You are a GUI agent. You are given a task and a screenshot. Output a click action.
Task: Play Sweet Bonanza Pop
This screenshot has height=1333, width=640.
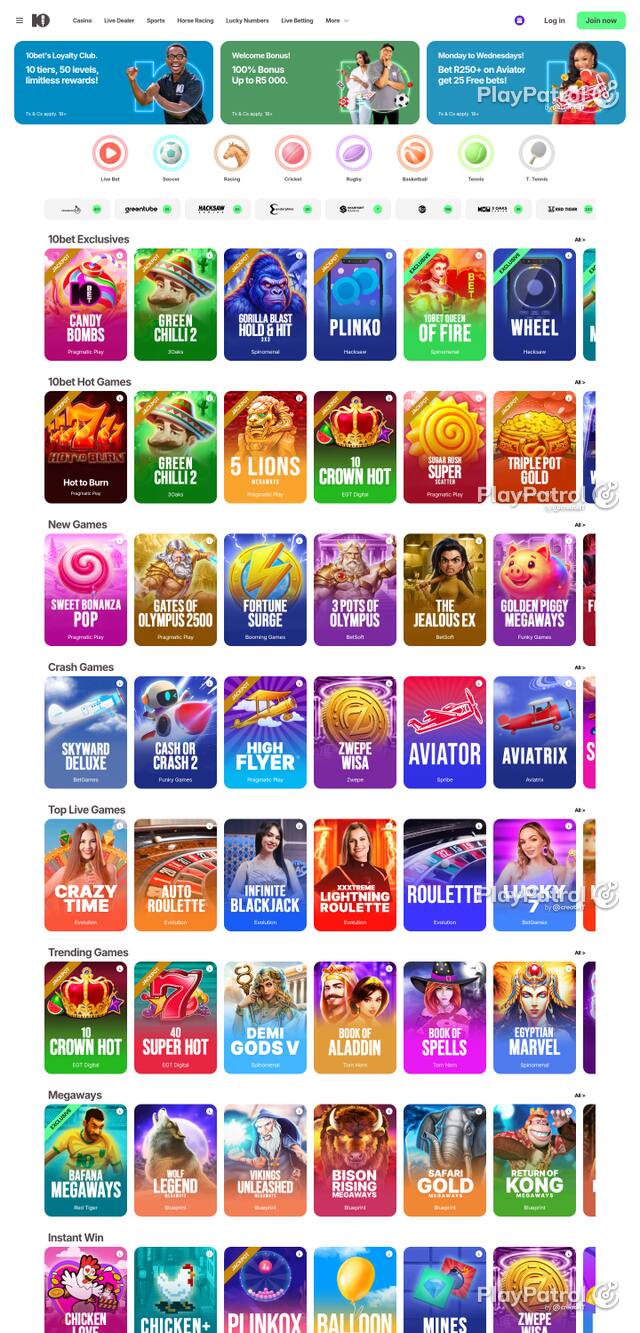coord(85,589)
